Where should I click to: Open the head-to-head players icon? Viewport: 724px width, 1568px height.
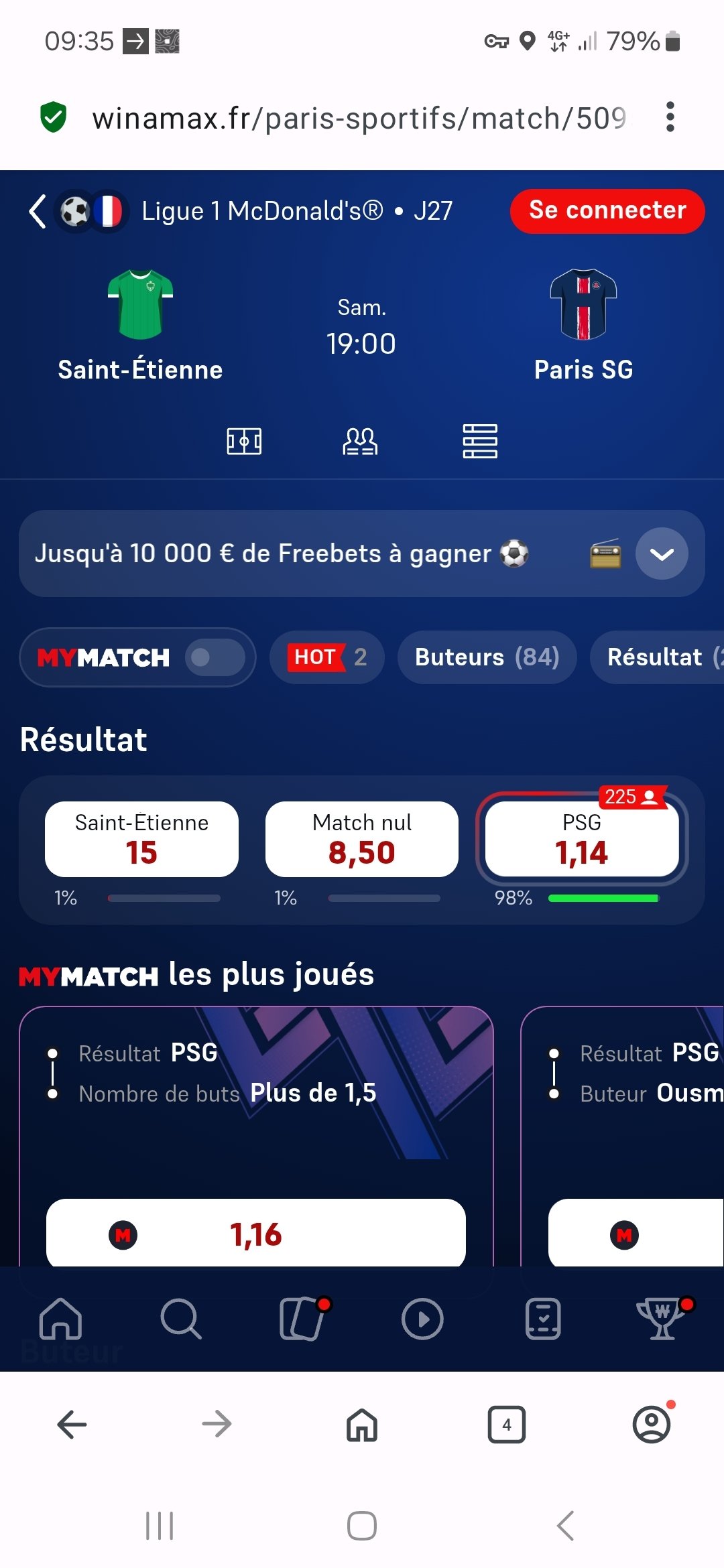tap(361, 441)
